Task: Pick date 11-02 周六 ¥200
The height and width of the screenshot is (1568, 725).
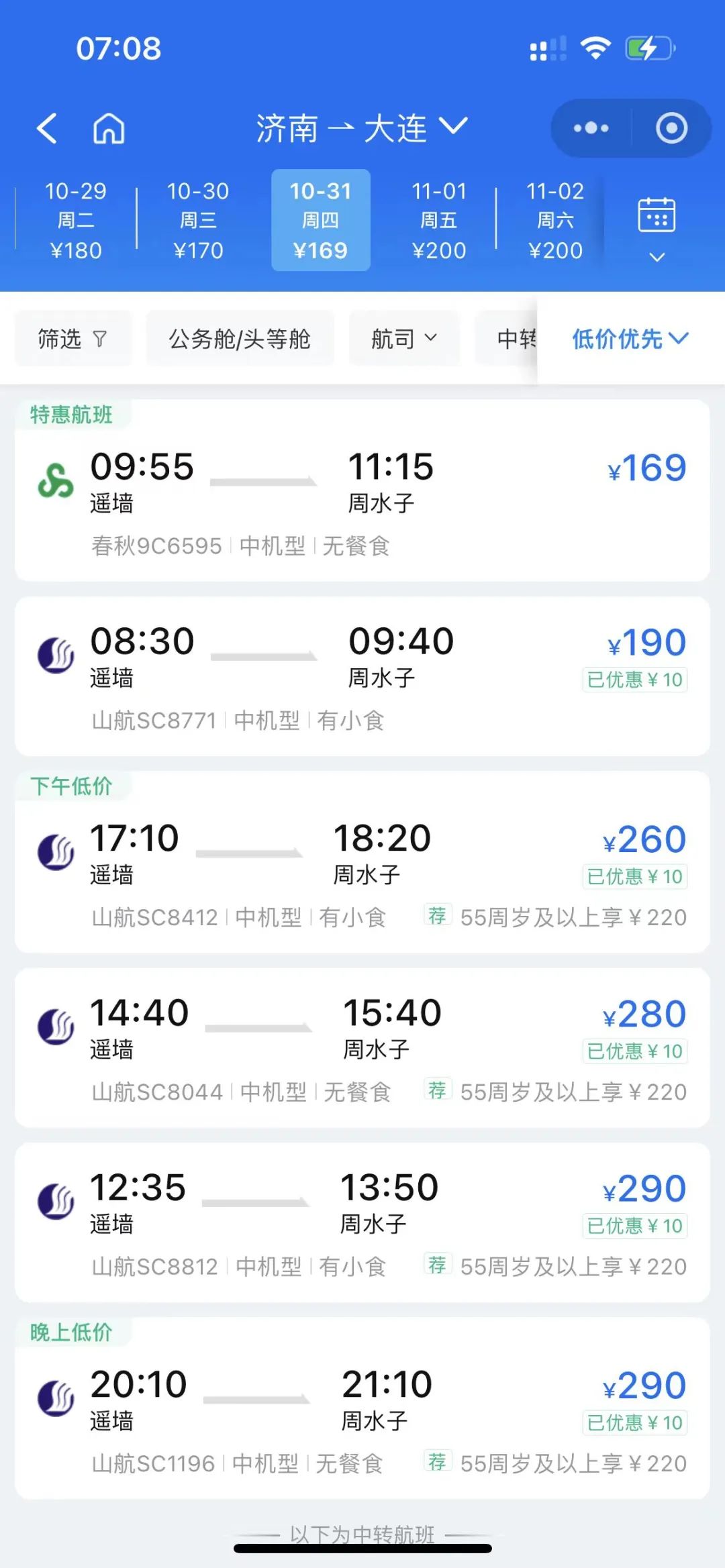Action: pos(555,221)
